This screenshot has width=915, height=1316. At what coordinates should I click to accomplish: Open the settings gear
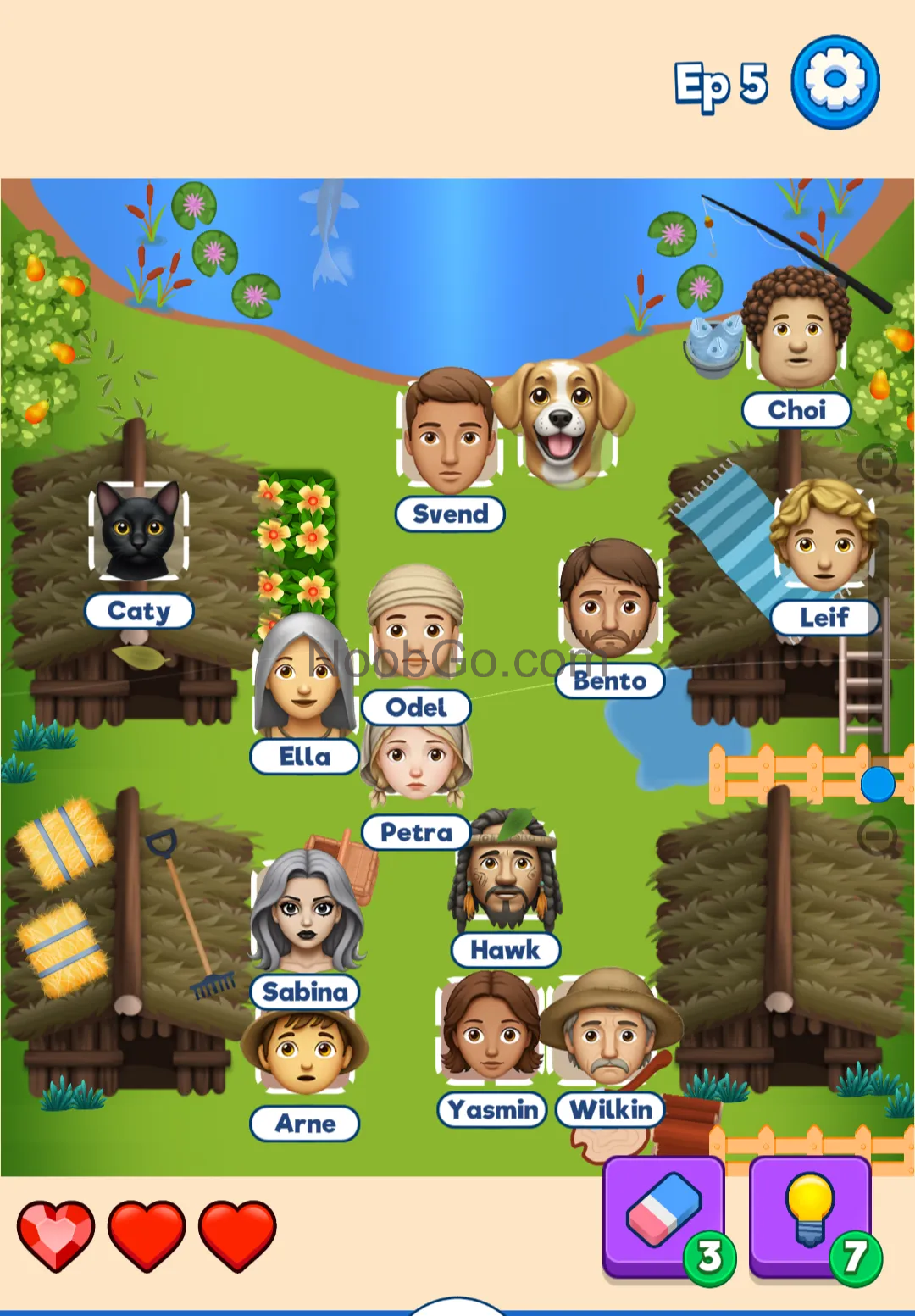point(835,81)
